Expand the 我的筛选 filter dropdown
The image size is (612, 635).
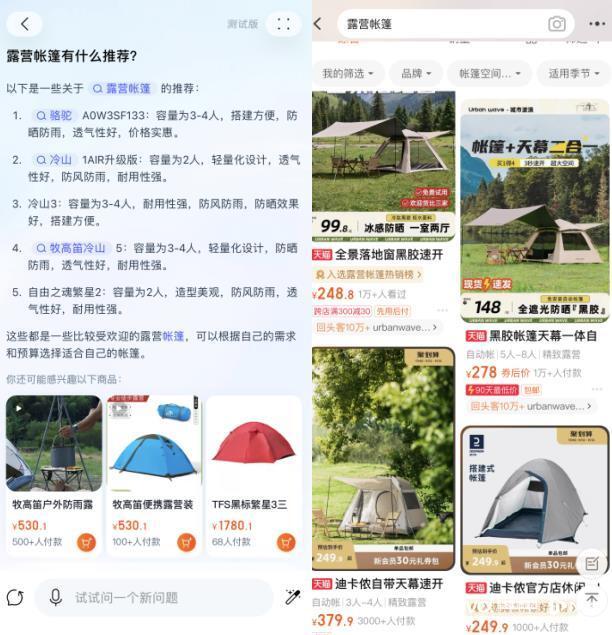point(348,74)
